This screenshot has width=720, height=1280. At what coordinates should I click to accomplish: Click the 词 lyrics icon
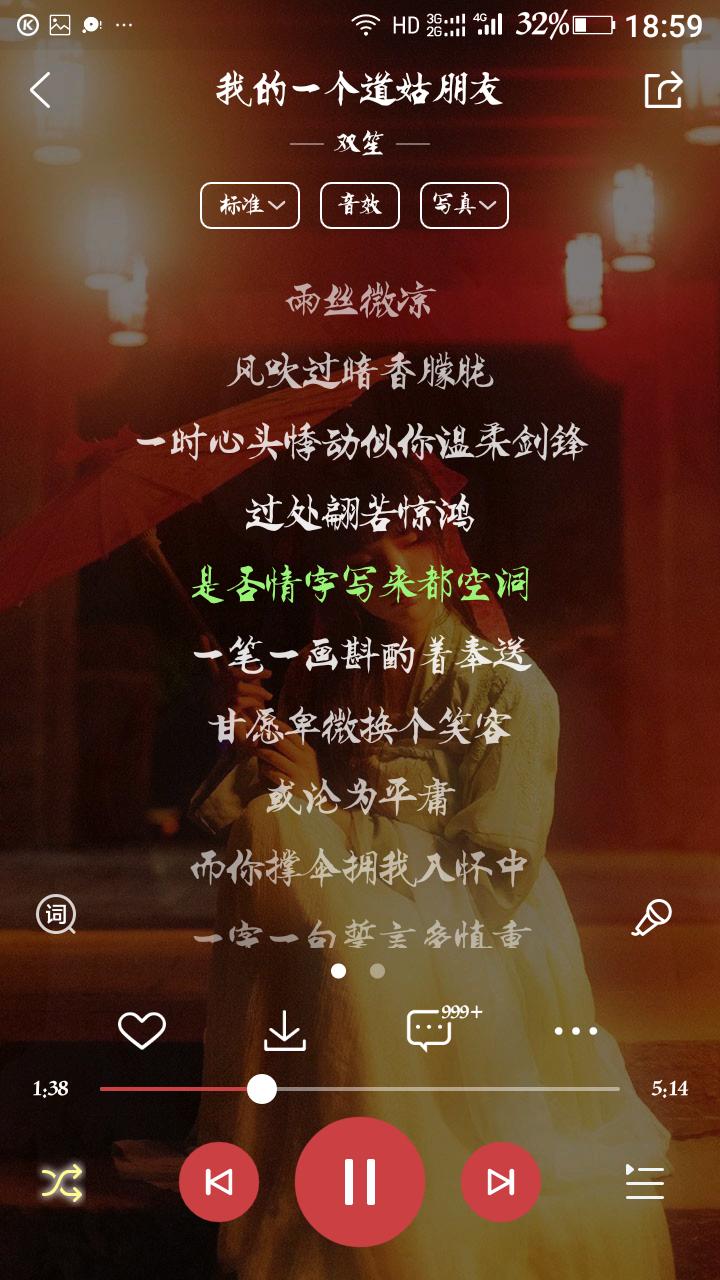(x=57, y=916)
